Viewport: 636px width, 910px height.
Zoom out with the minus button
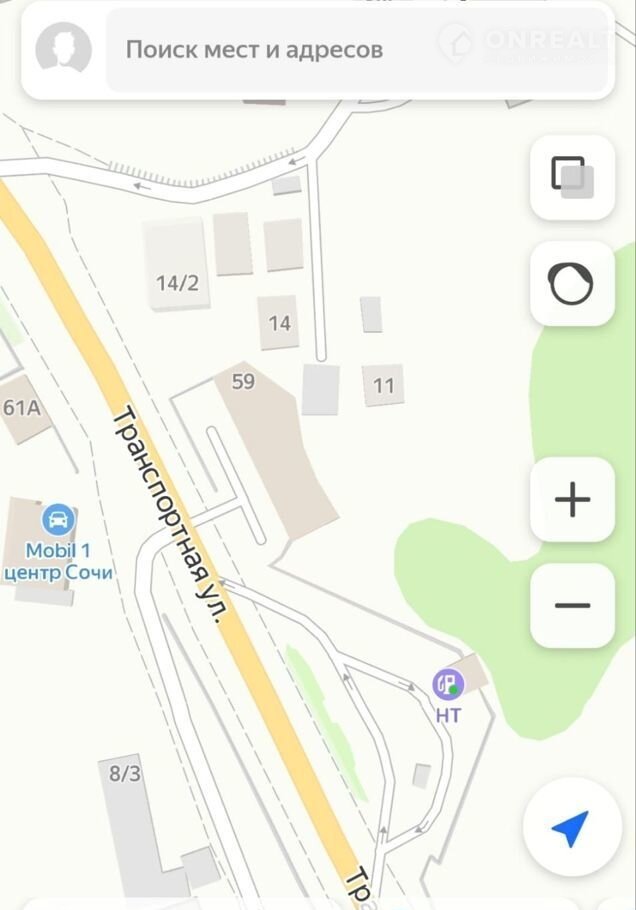[572, 606]
